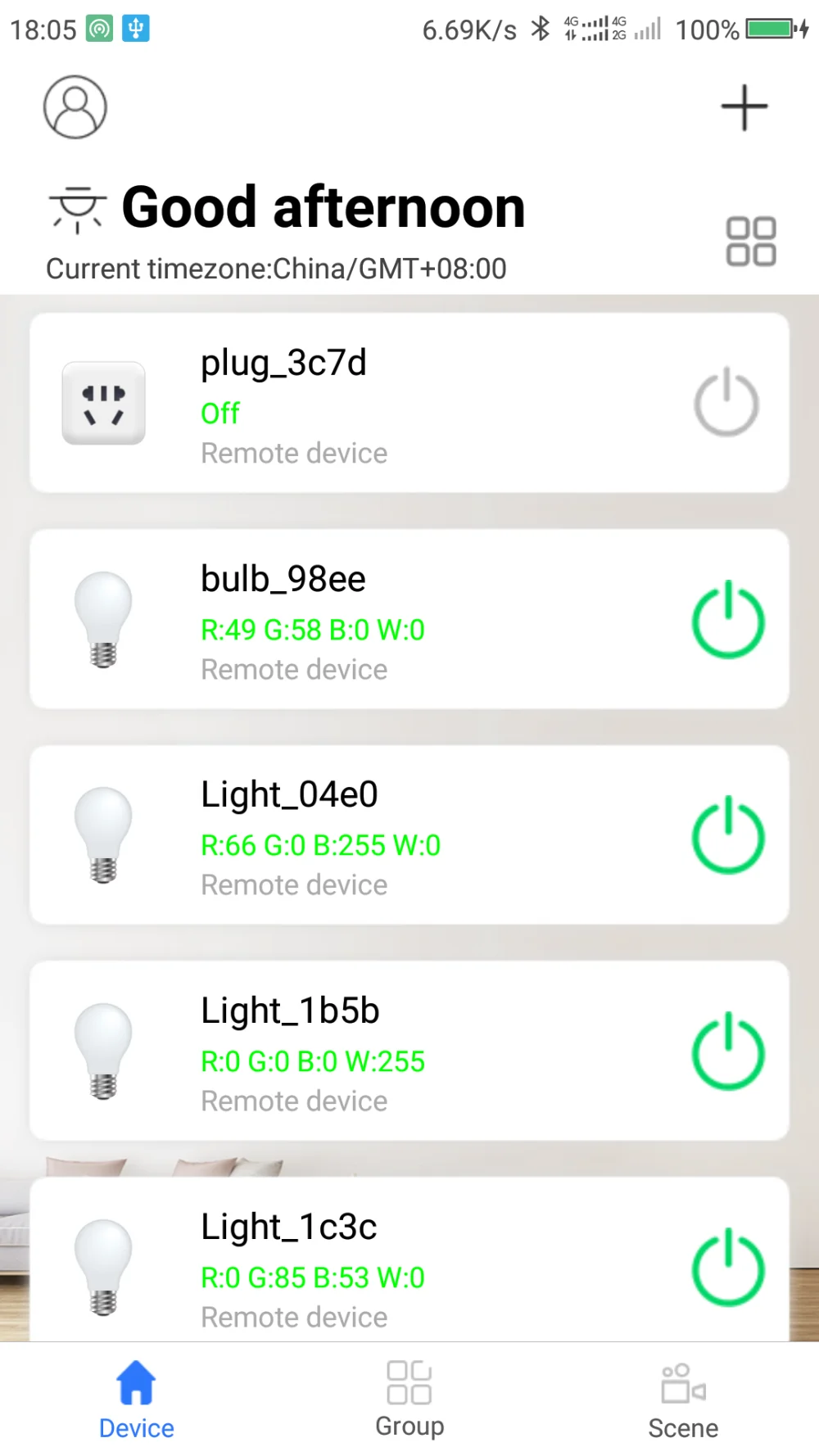Switch off Light_04e0 using its power toggle
The width and height of the screenshot is (819, 1456).
(727, 835)
